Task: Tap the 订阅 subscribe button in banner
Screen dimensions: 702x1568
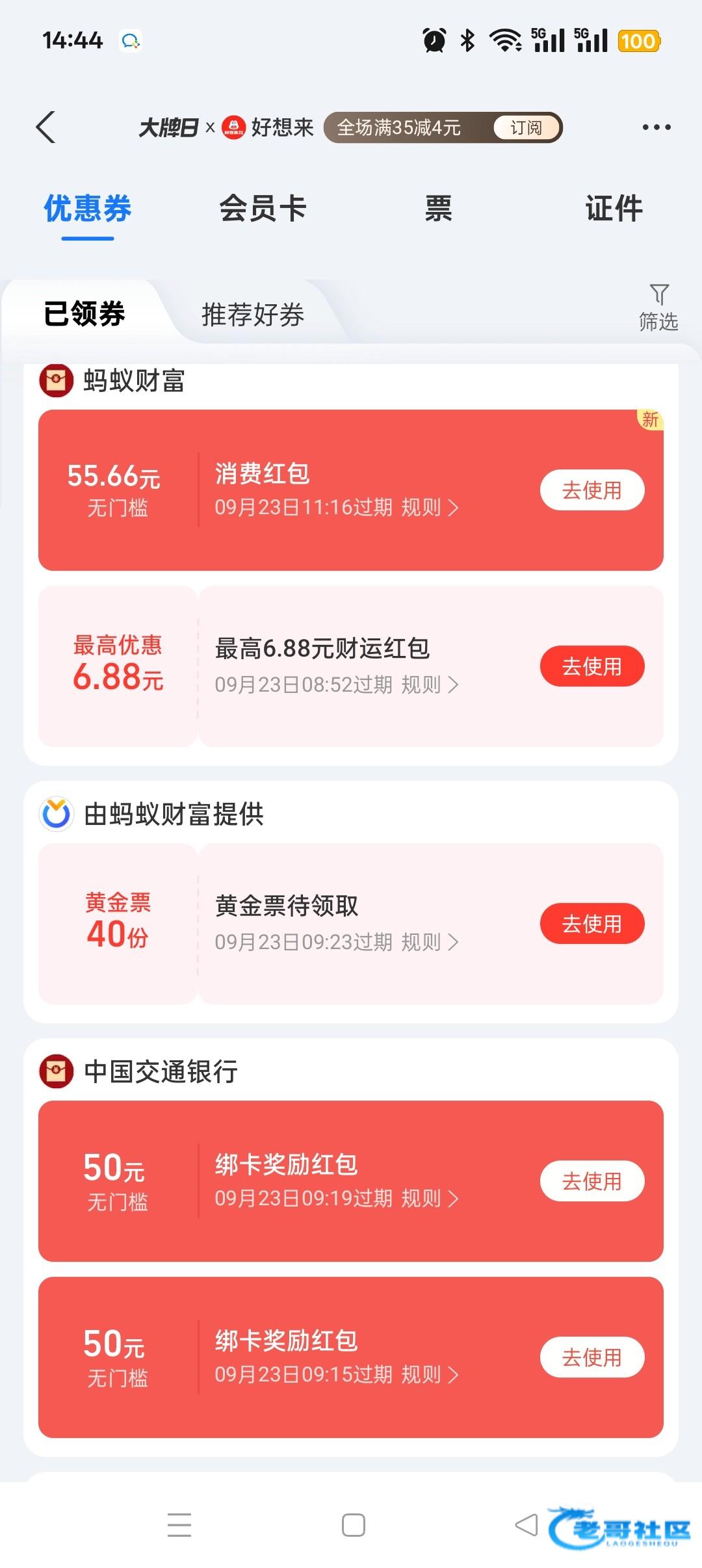Action: [526, 127]
